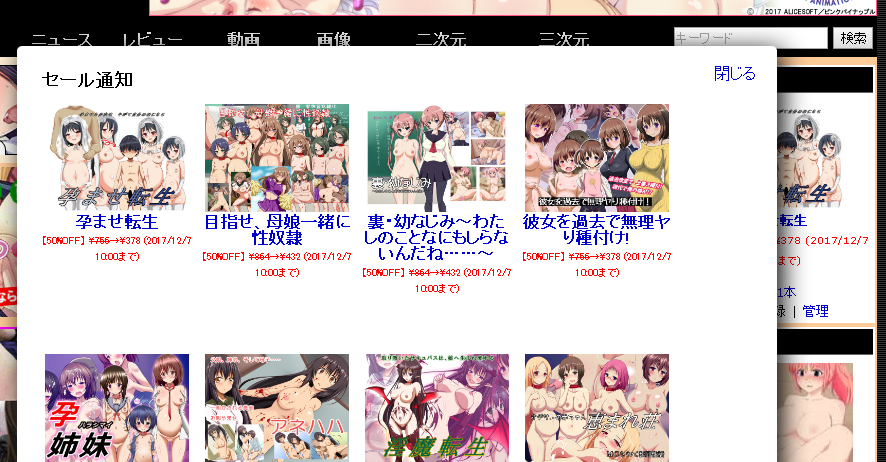This screenshot has width=886, height=462.
Task: Open the 淫魔転生 sale item tile
Action: [x=437, y=407]
